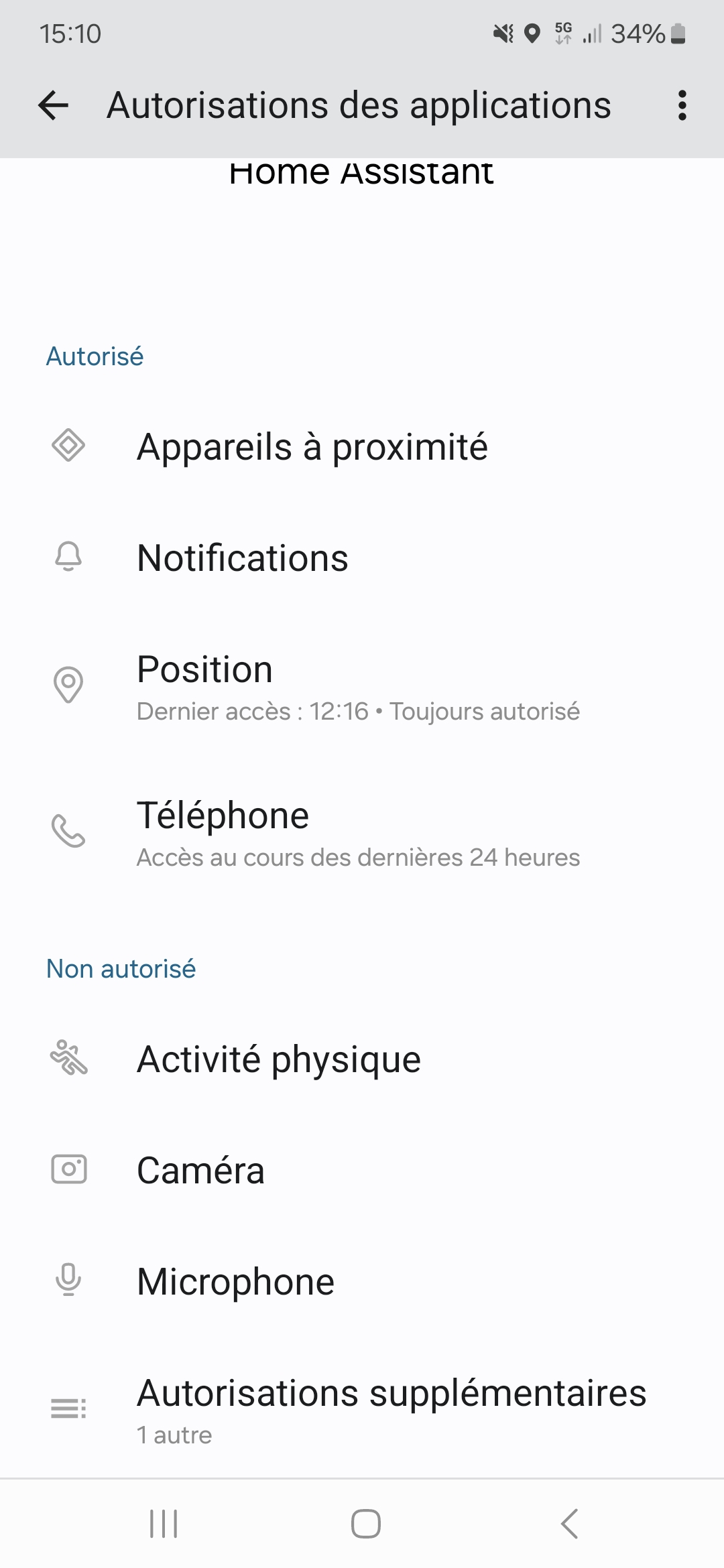Open the Position permission settings

tap(362, 686)
